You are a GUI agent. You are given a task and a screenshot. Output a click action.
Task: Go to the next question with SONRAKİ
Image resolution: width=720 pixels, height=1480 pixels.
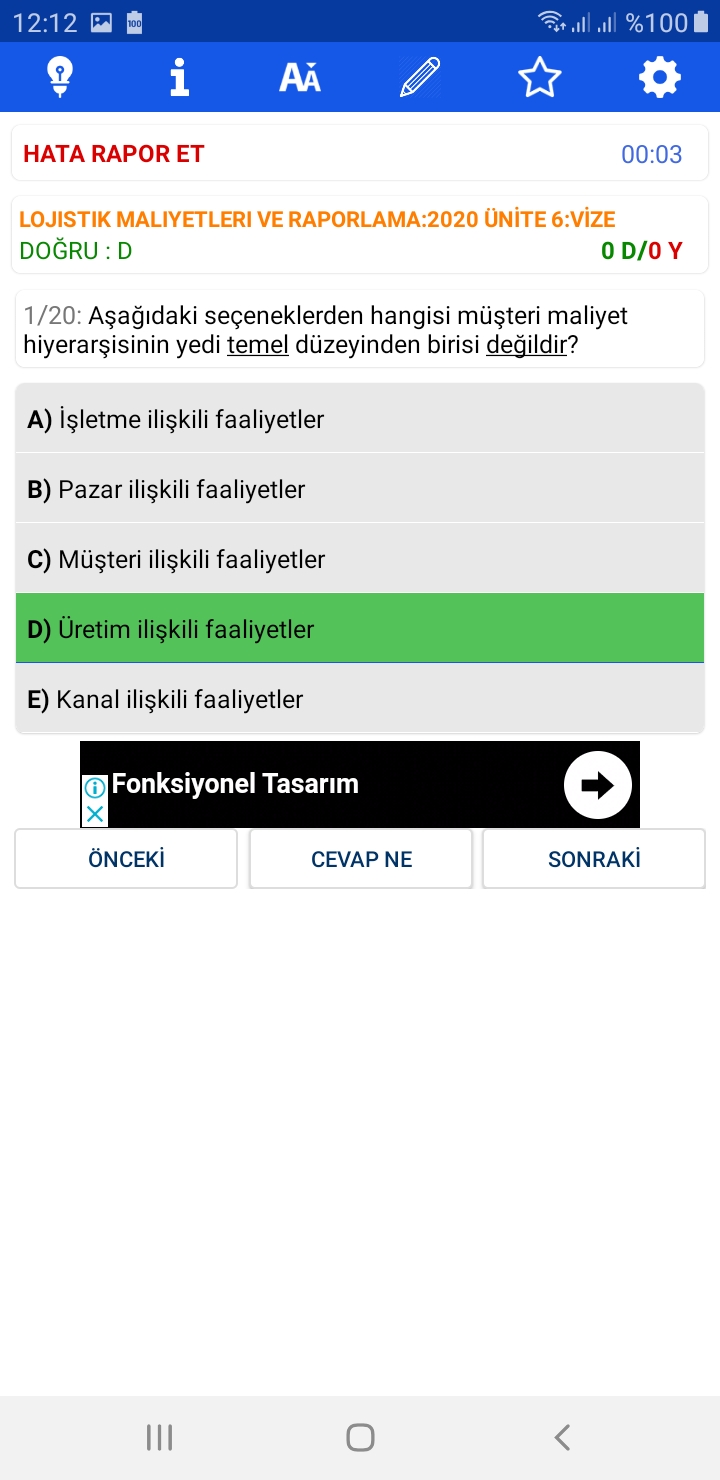pos(594,859)
